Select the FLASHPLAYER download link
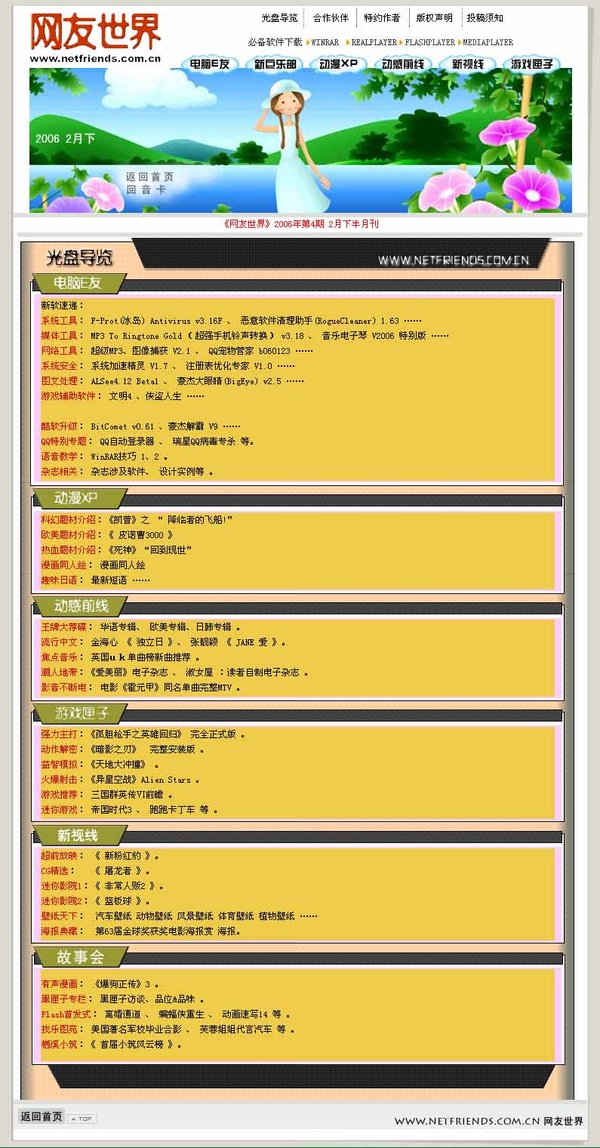Screen dimensions: 600x1148 coord(430,43)
